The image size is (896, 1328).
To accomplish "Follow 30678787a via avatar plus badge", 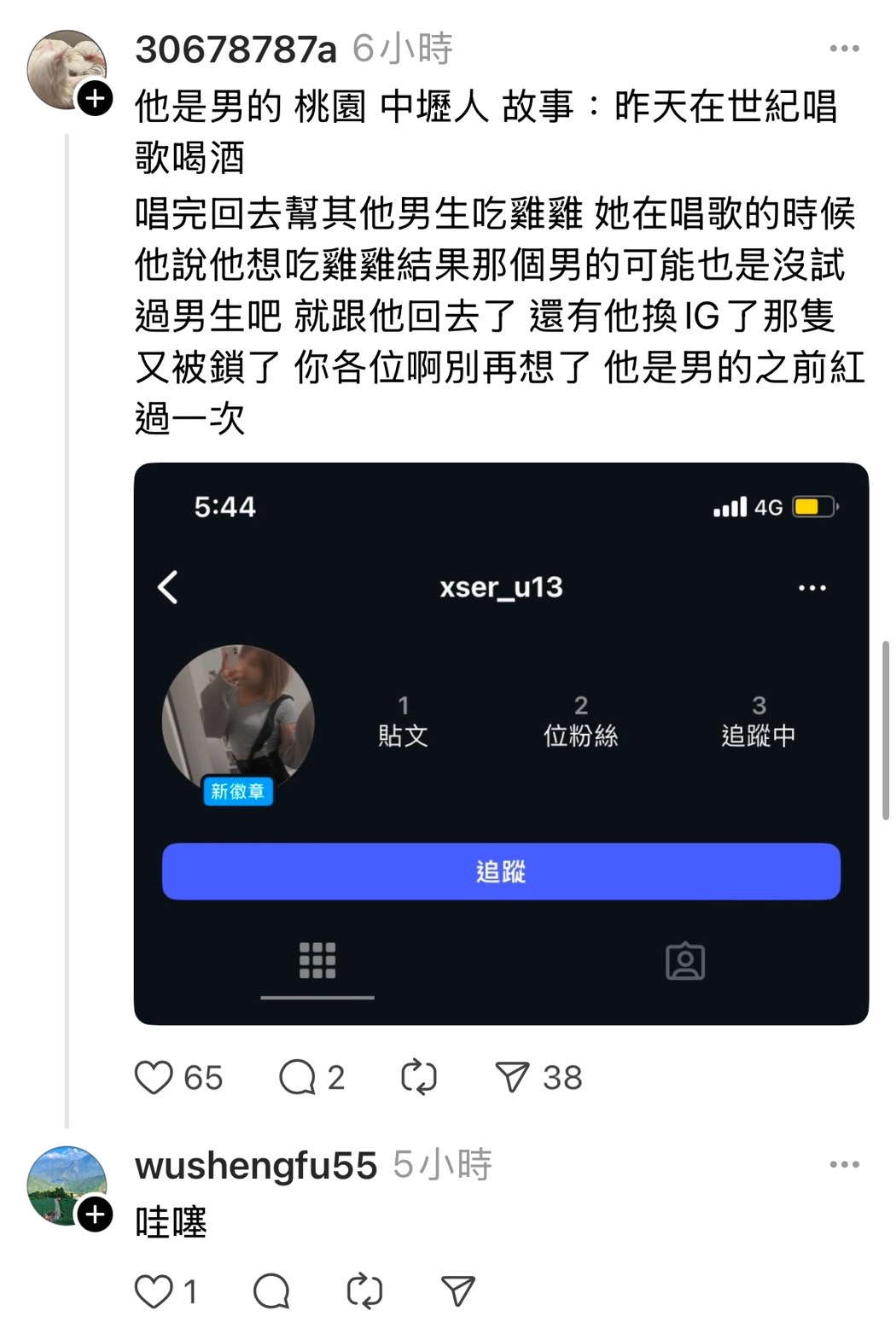I will [96, 99].
